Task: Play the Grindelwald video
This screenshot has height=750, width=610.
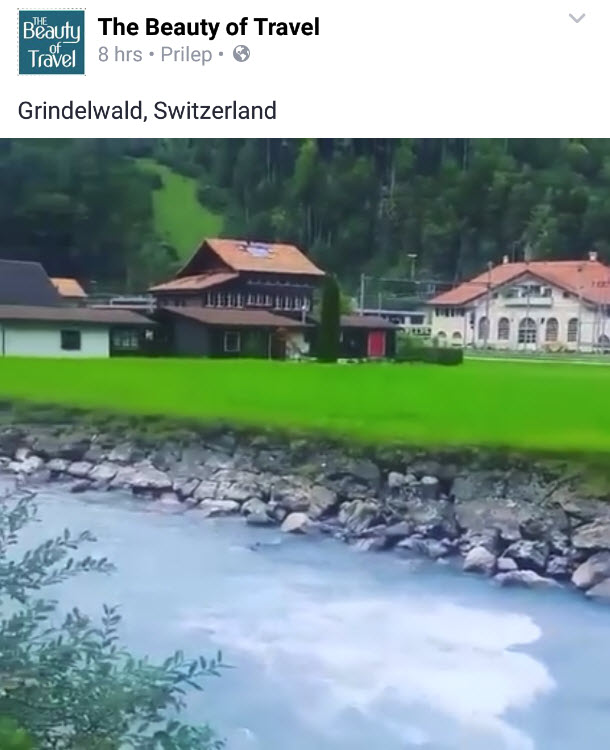Action: tap(305, 443)
